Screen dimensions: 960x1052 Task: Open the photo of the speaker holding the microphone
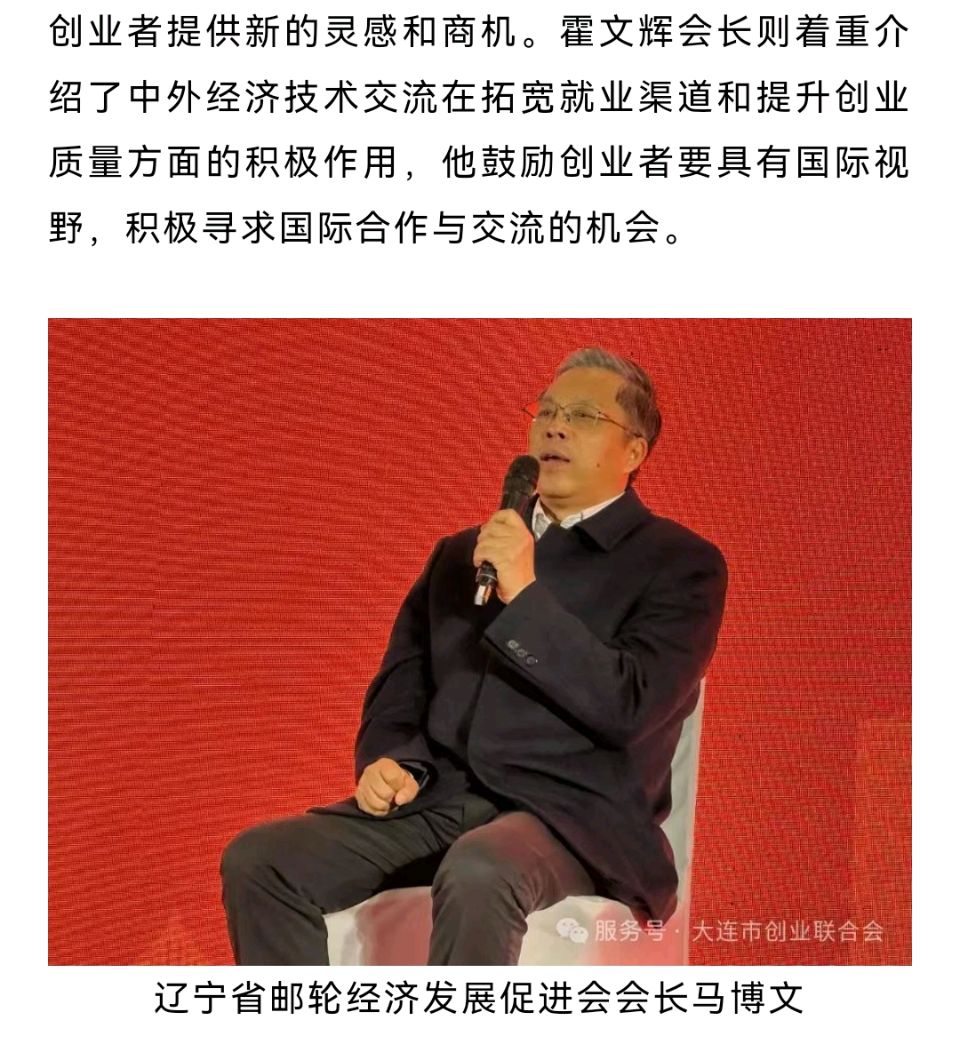[480, 640]
